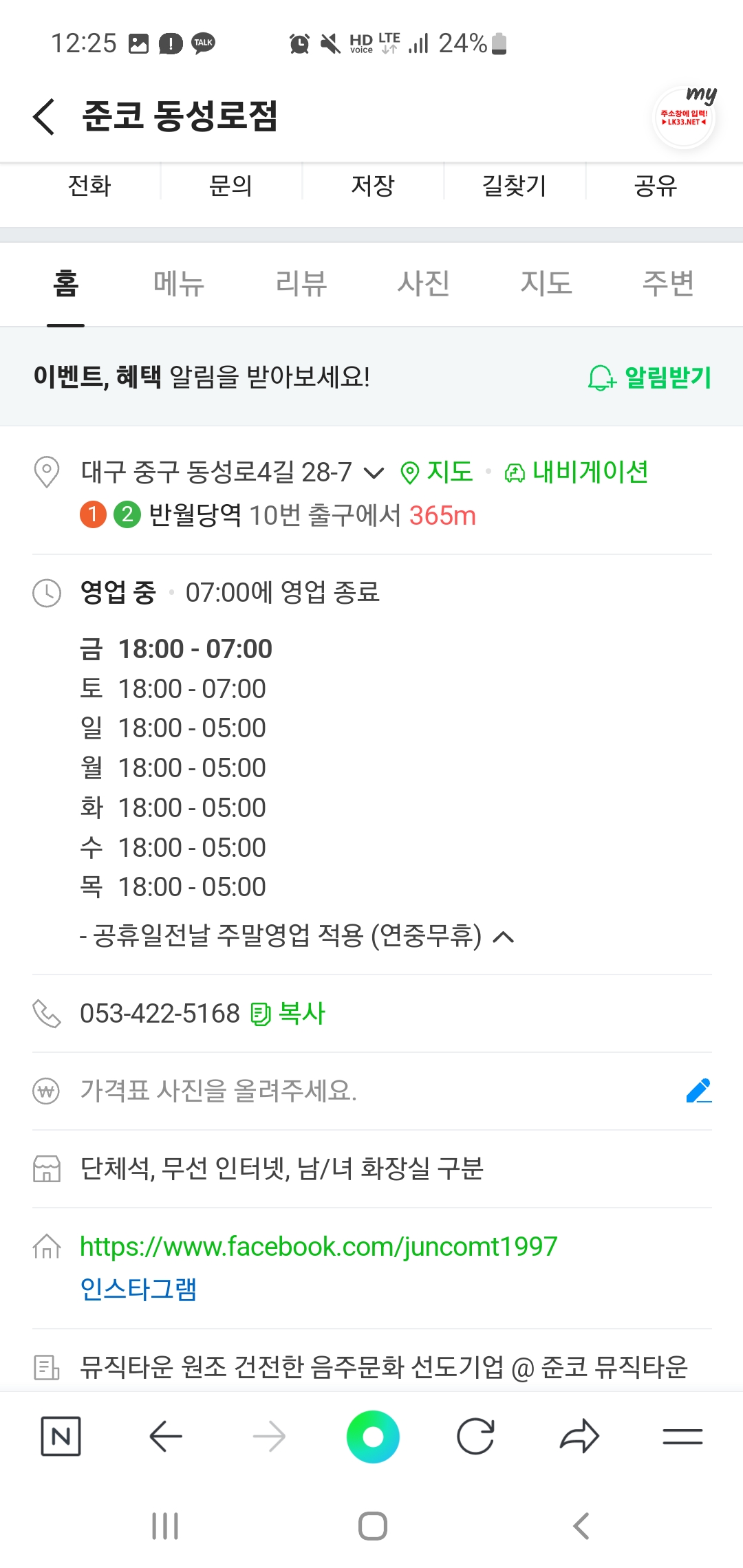This screenshot has height=1568, width=743.
Task: Tap the 문의 inquiry button
Action: click(231, 185)
